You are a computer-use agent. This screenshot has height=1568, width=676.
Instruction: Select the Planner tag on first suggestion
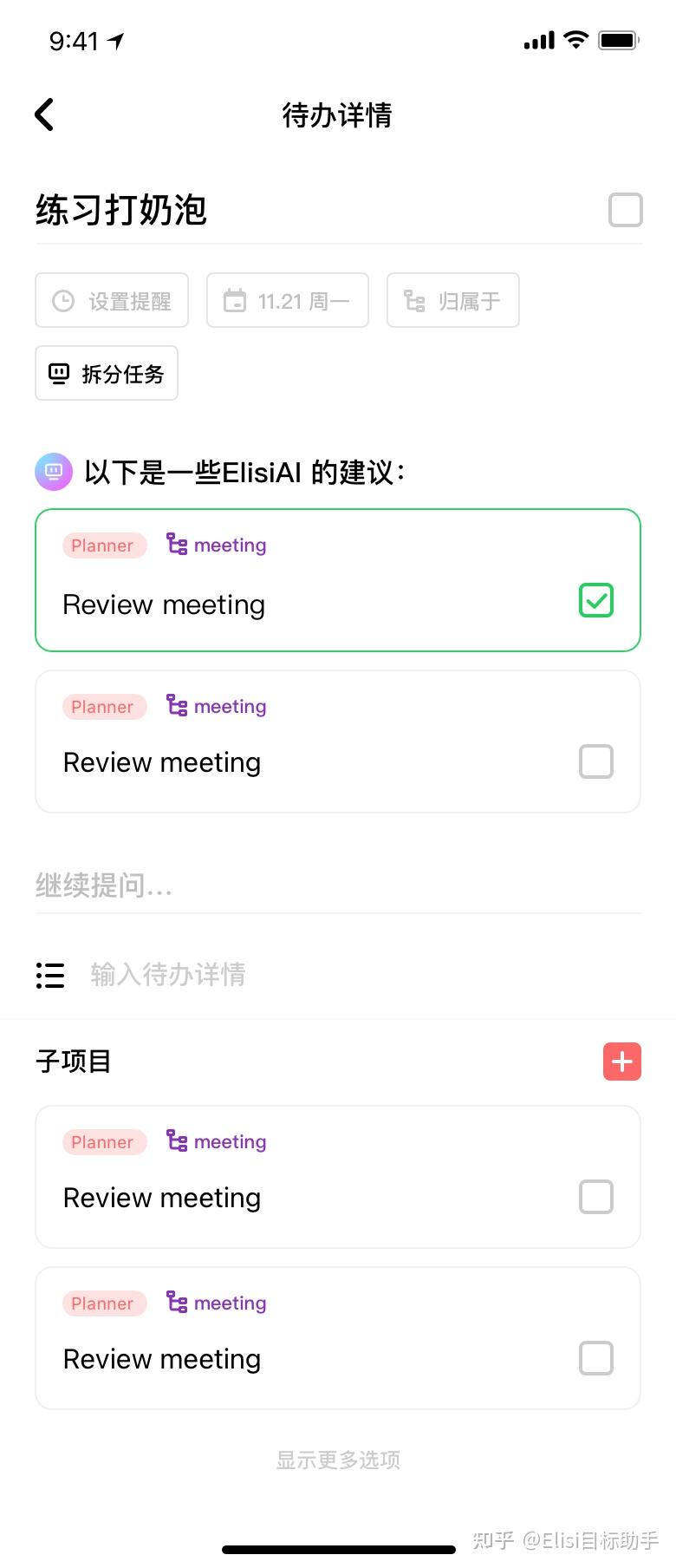(103, 545)
